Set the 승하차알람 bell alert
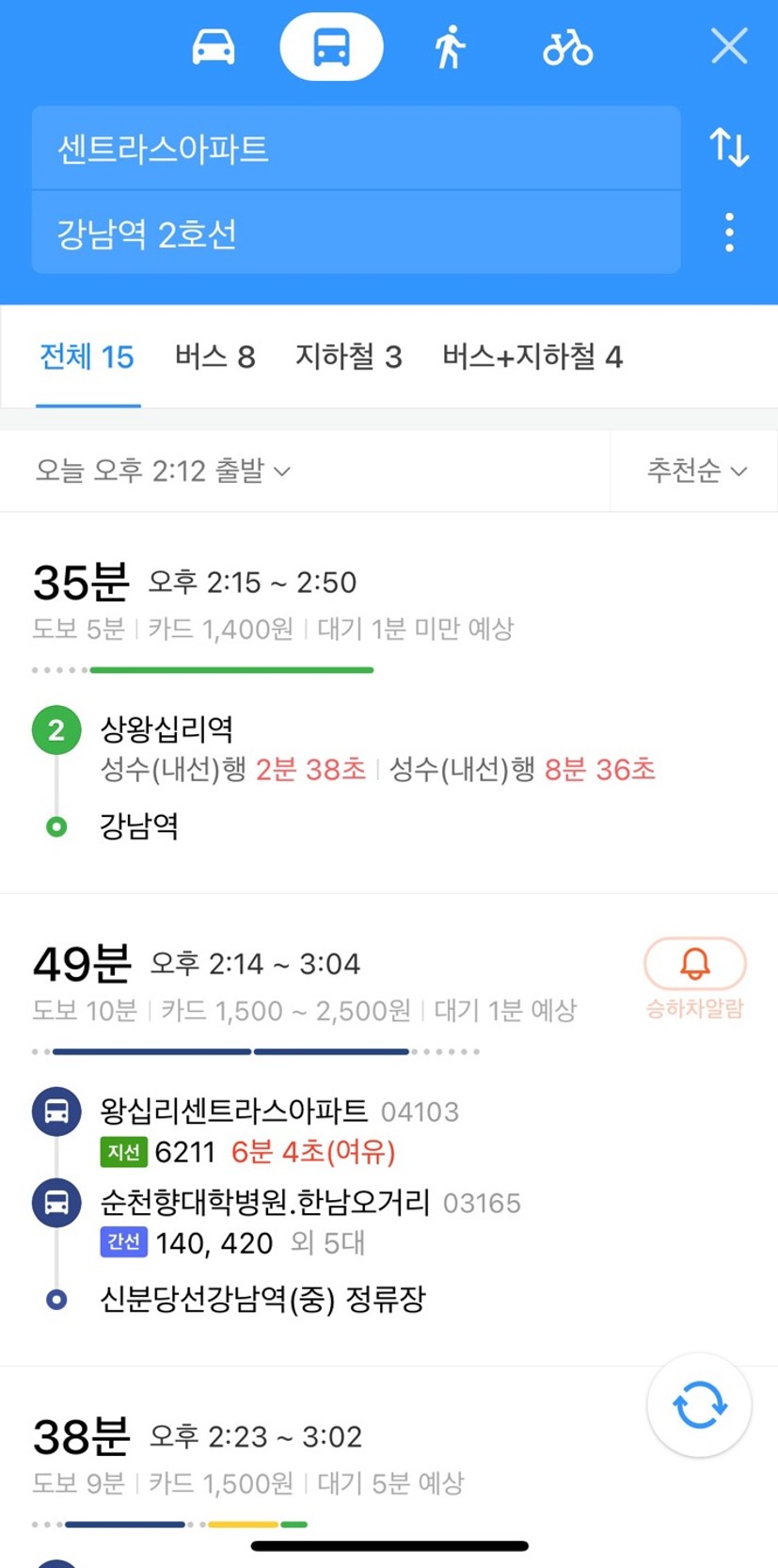The height and width of the screenshot is (1568, 778). (x=694, y=979)
